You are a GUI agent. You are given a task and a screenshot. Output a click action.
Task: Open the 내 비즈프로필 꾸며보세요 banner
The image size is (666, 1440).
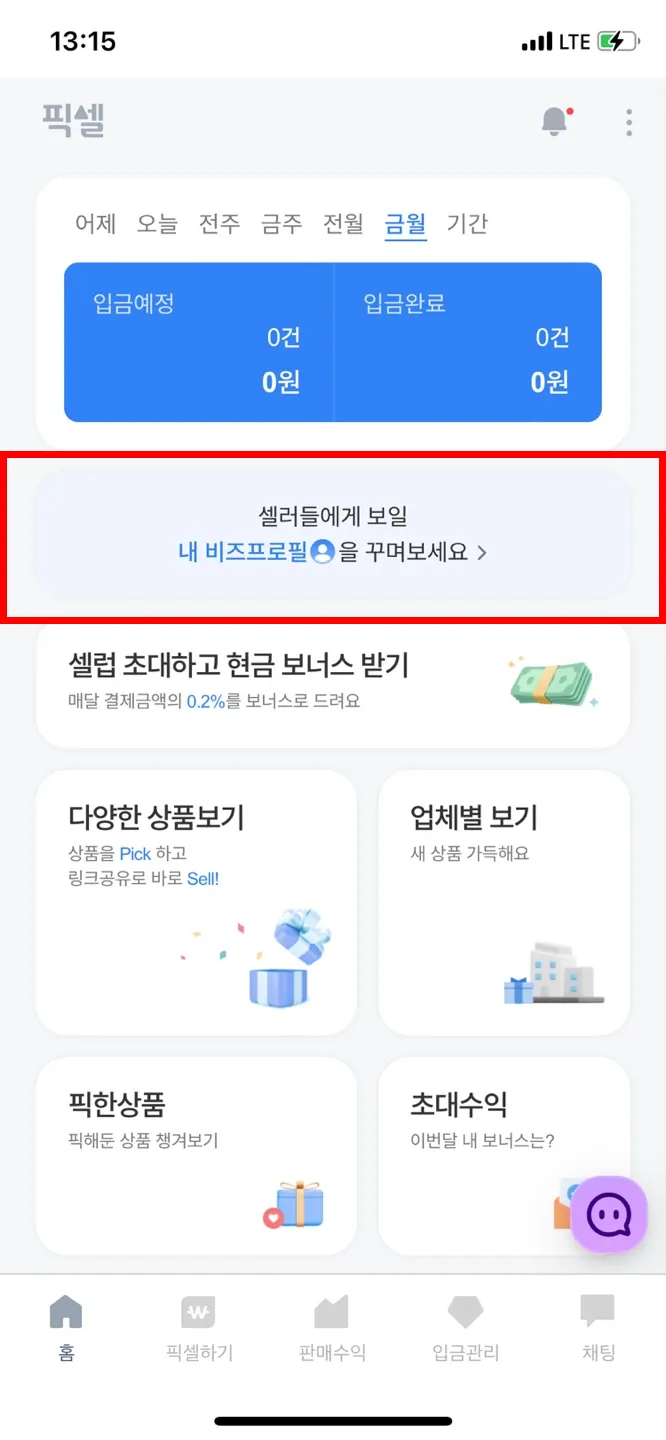(333, 534)
